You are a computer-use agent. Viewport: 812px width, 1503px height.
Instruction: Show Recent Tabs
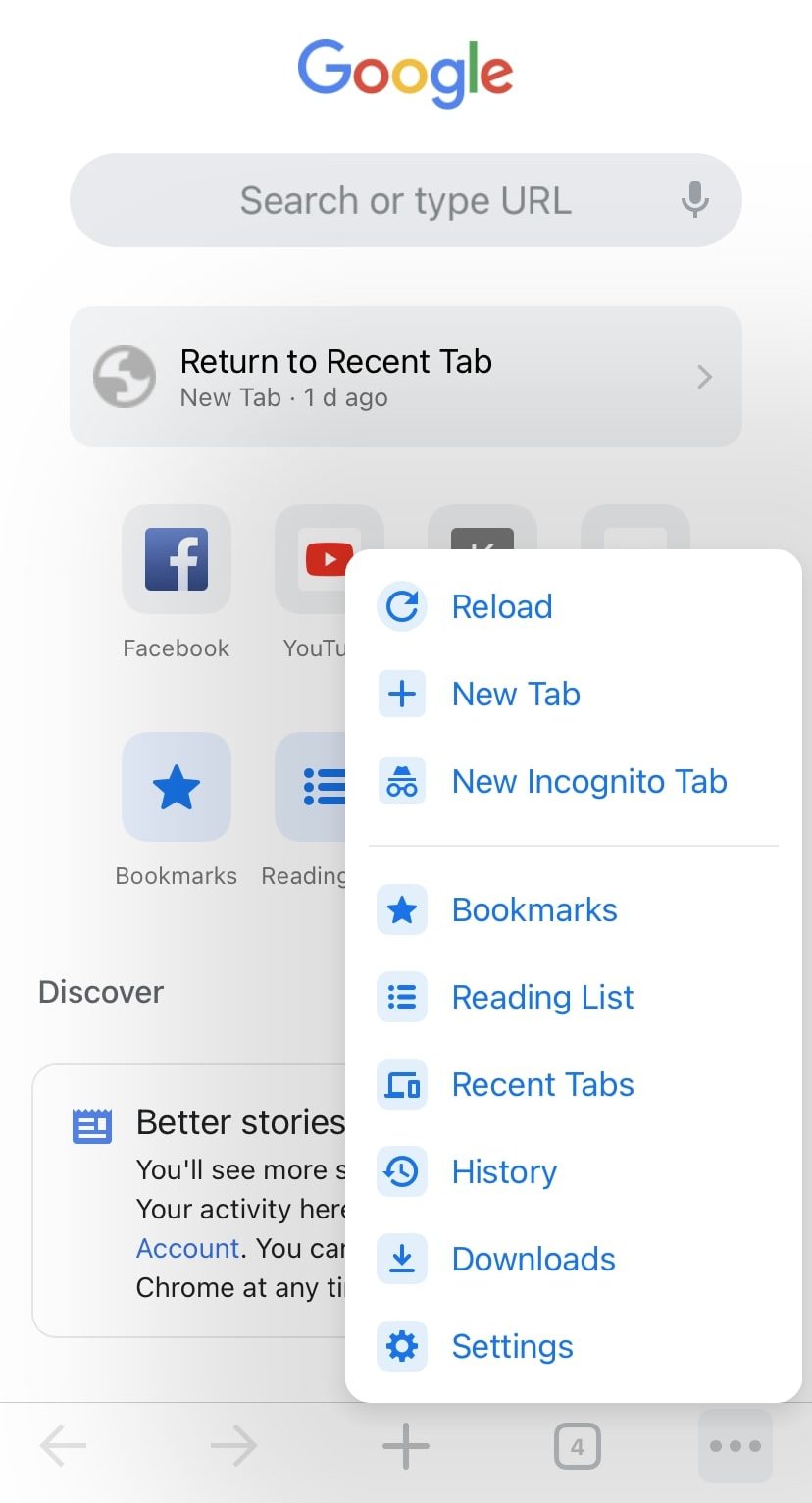[x=542, y=1085]
